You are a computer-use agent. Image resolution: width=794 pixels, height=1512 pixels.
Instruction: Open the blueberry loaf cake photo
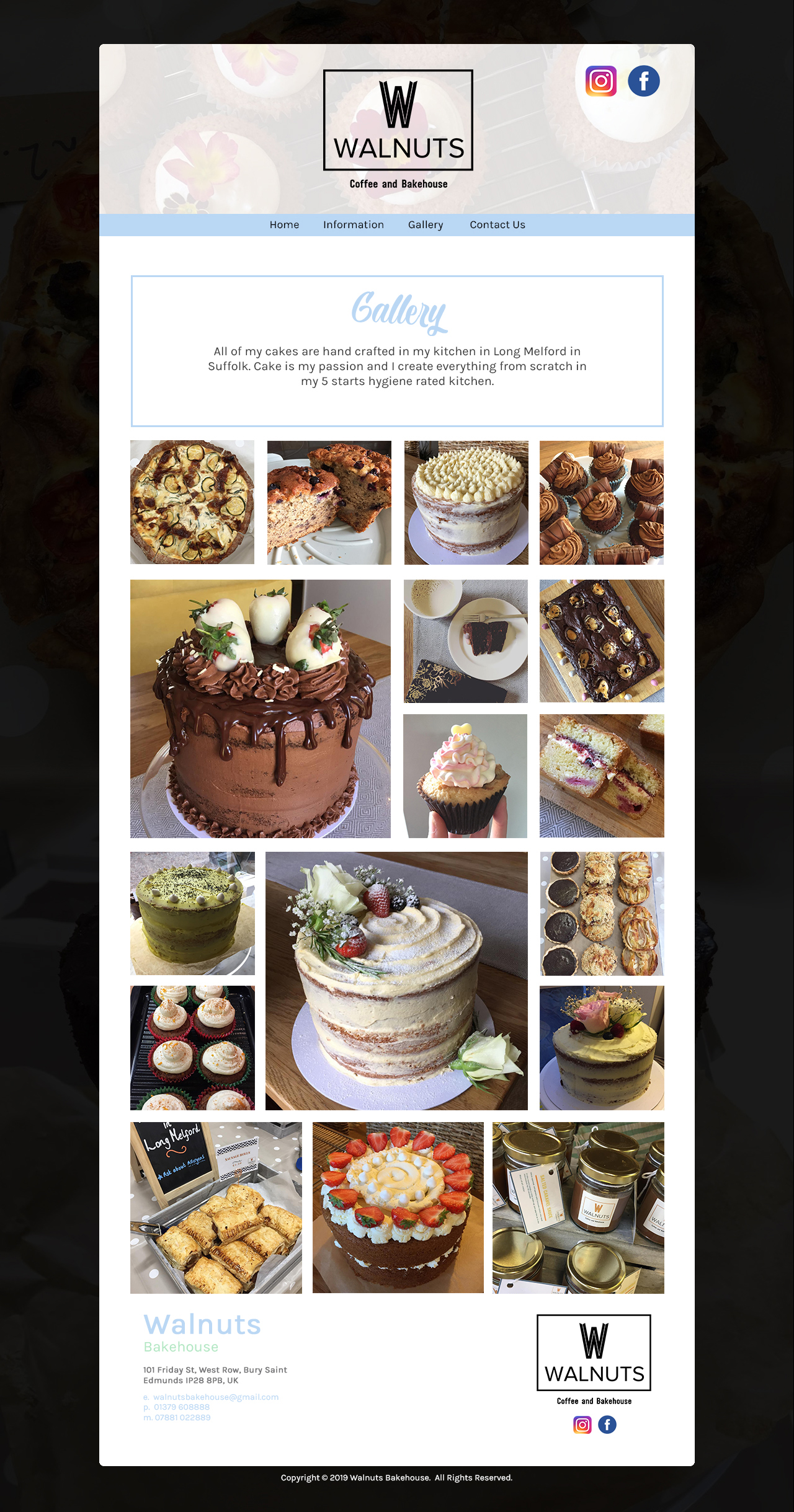point(329,502)
